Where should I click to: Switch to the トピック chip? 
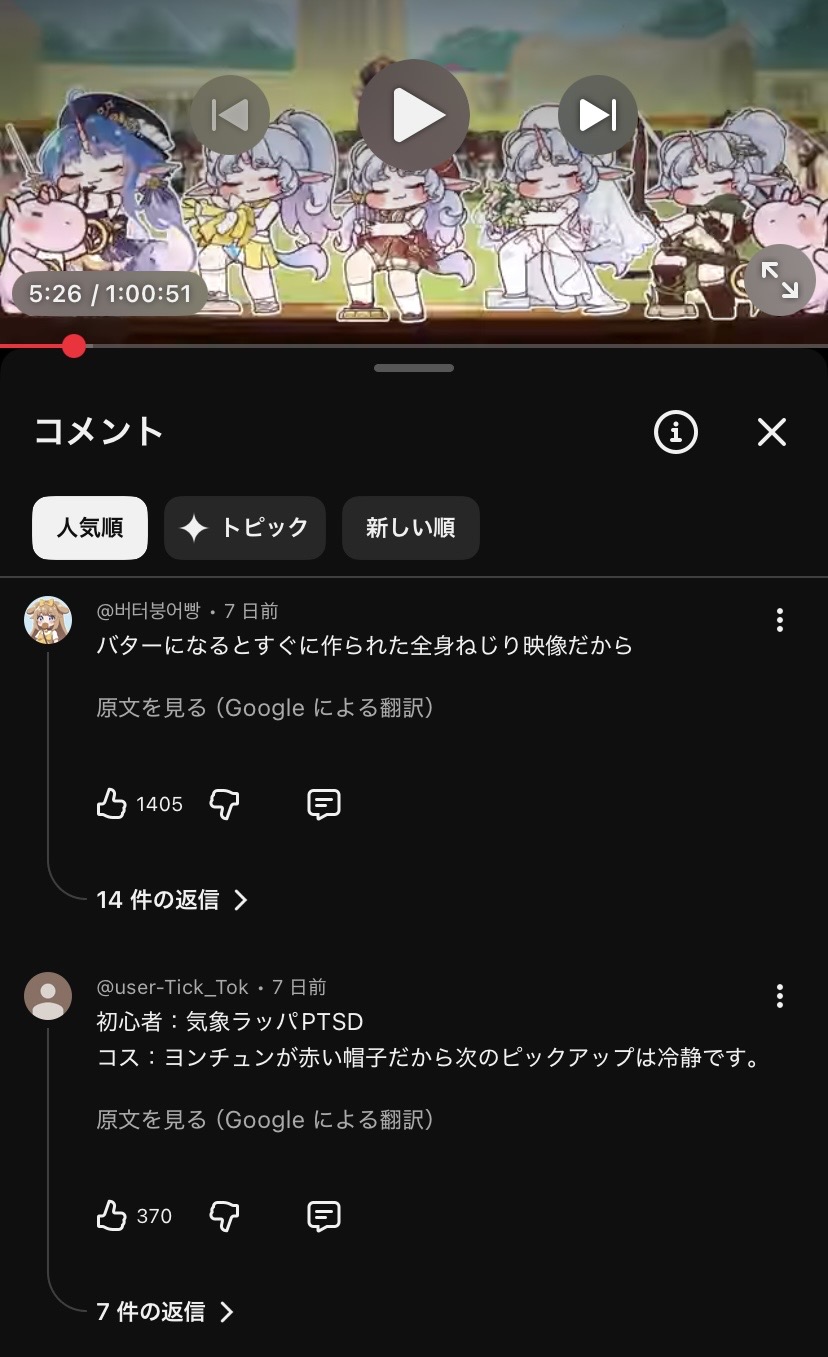coord(245,528)
